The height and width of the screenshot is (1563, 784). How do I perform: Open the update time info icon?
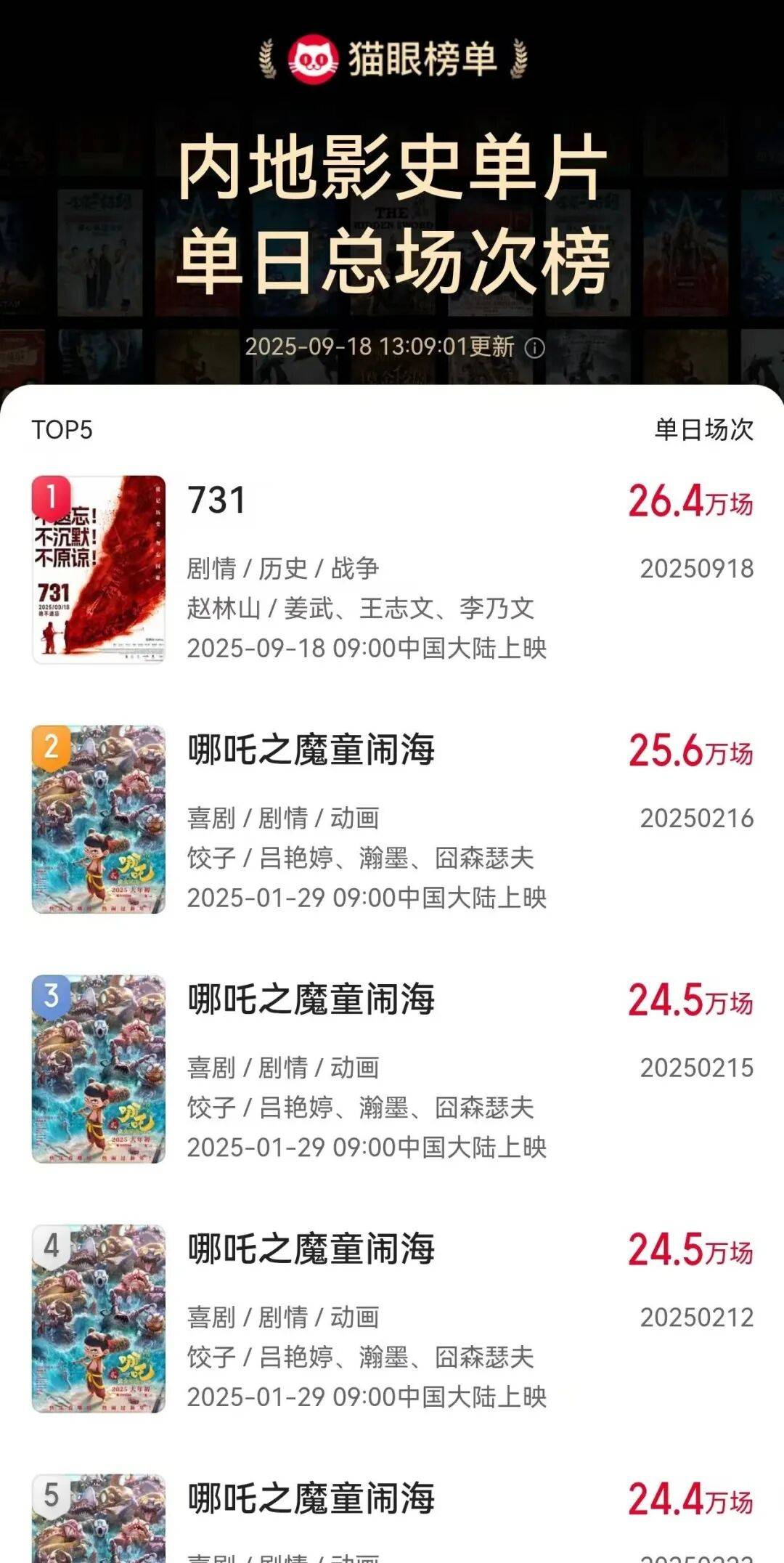535,348
